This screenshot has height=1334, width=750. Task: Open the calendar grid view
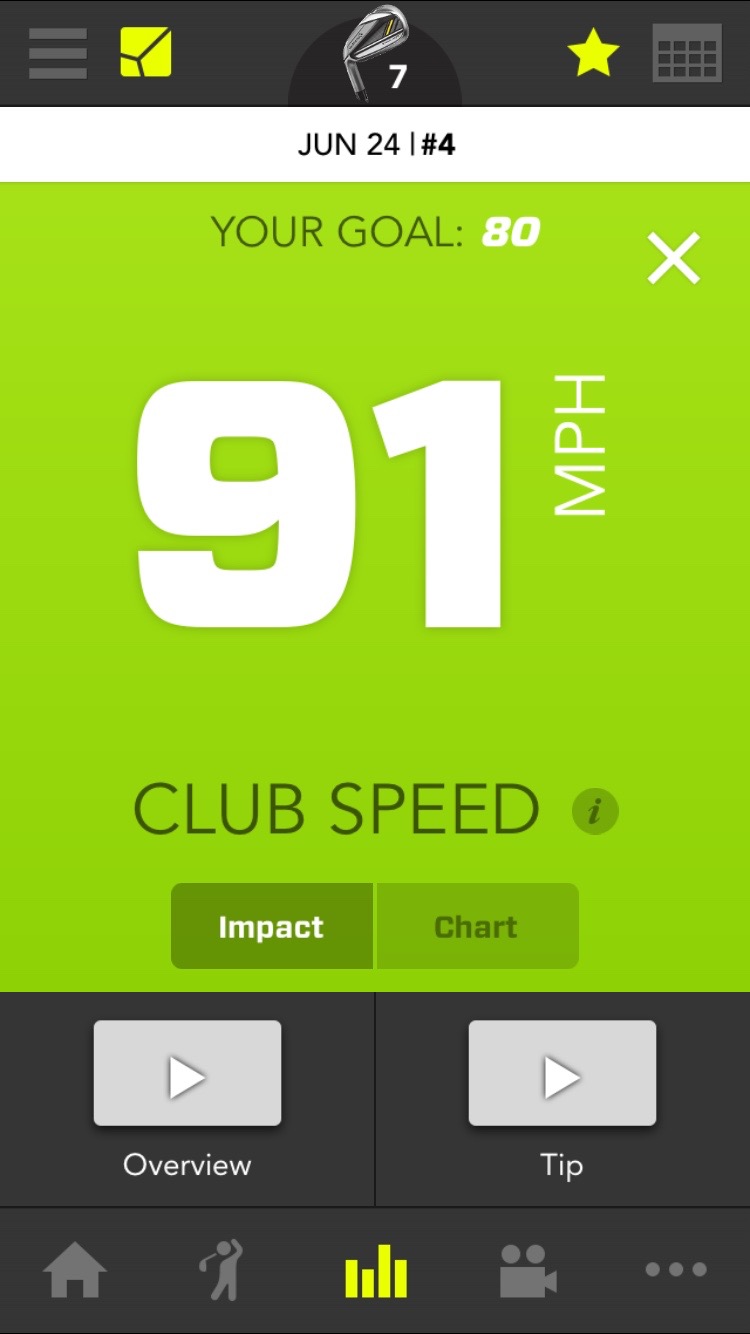coord(687,53)
